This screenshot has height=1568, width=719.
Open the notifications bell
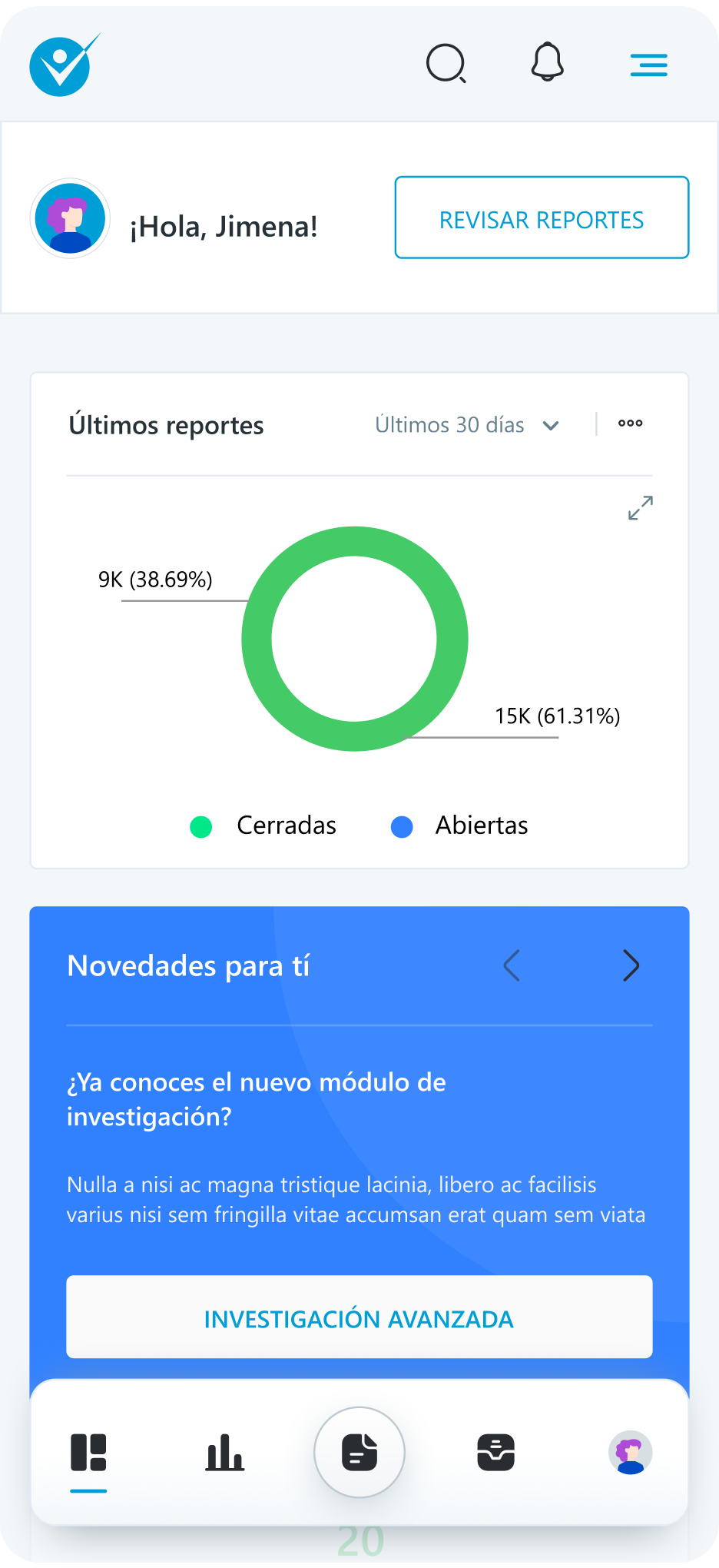point(548,62)
